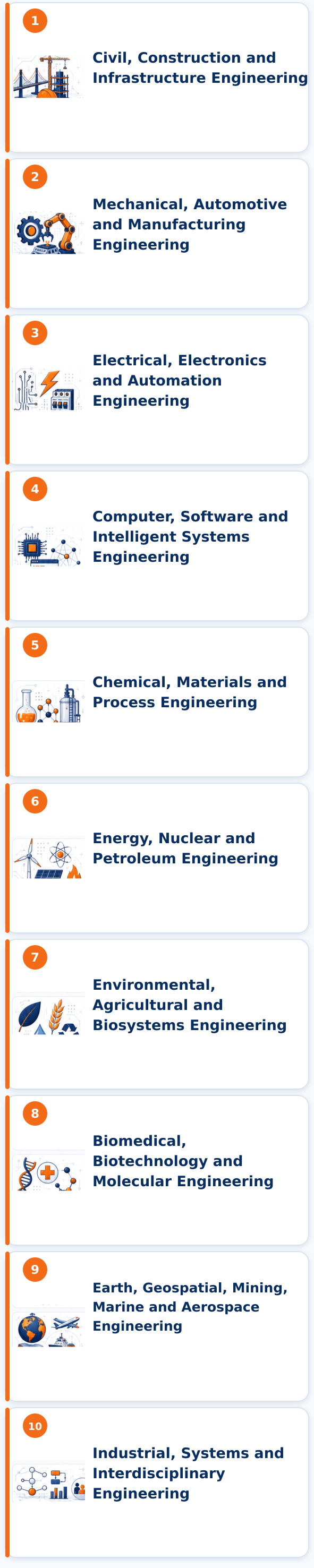The image size is (314, 1568).
Task: Select Energy, Nuclear and Petroleum Engineering card
Action: click(157, 858)
